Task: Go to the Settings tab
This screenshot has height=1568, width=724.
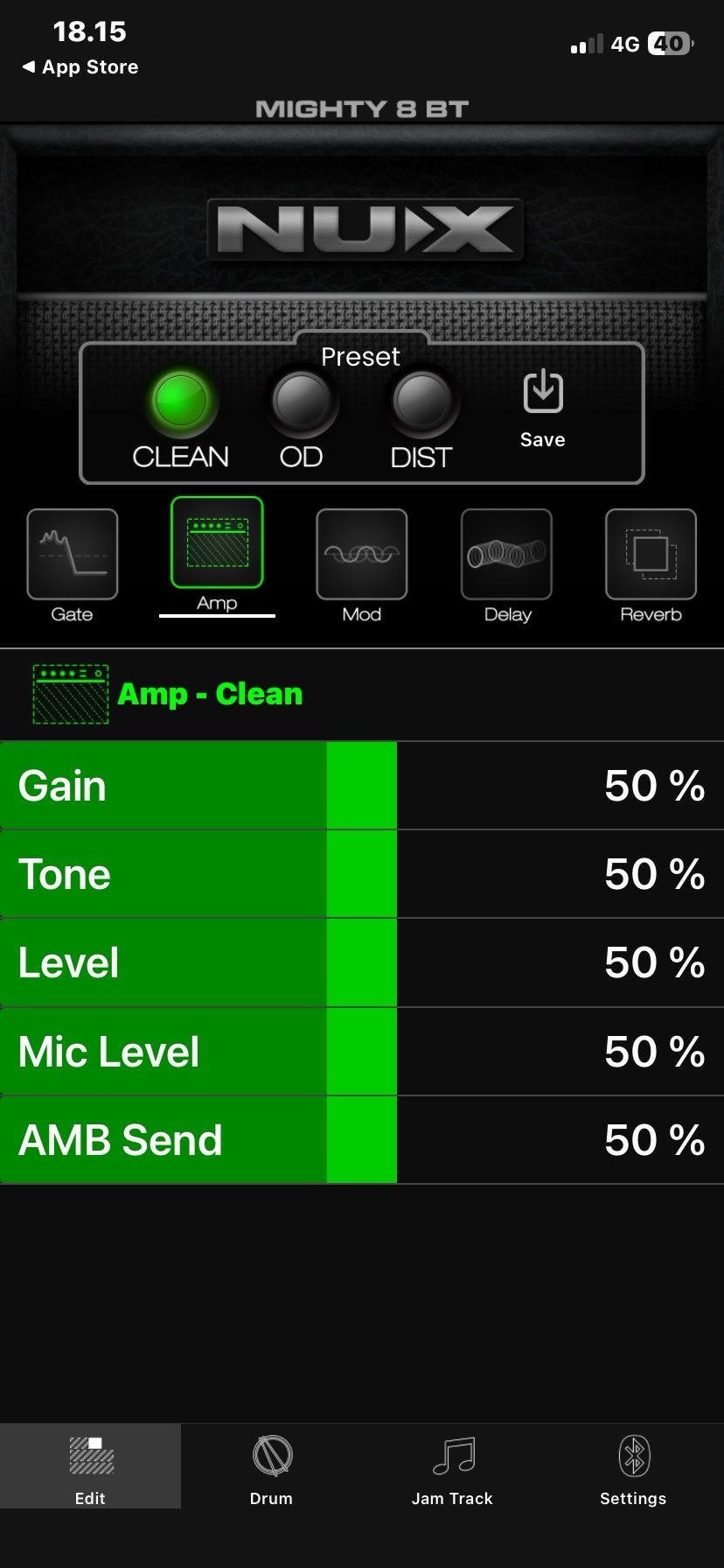Action: click(633, 1466)
